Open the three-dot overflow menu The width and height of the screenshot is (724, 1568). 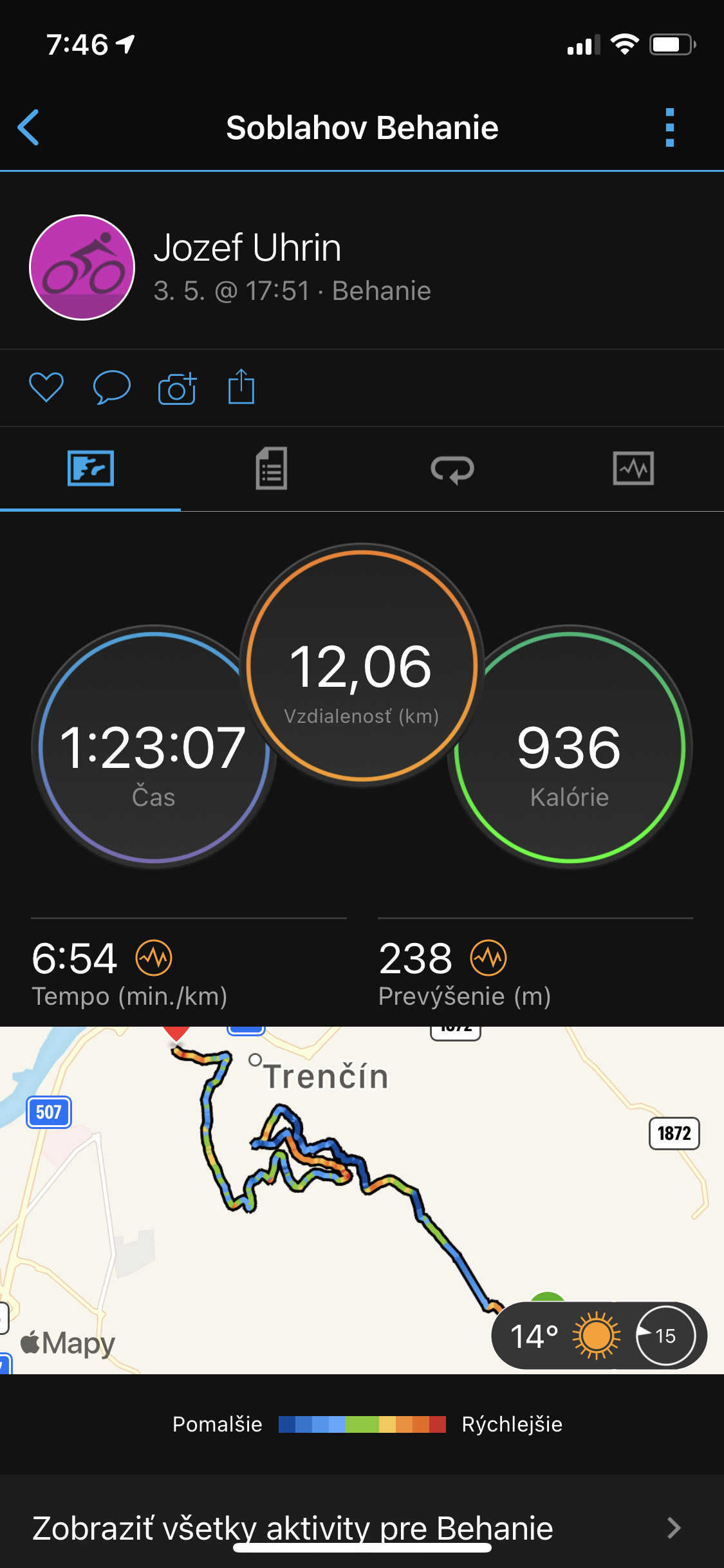(670, 127)
